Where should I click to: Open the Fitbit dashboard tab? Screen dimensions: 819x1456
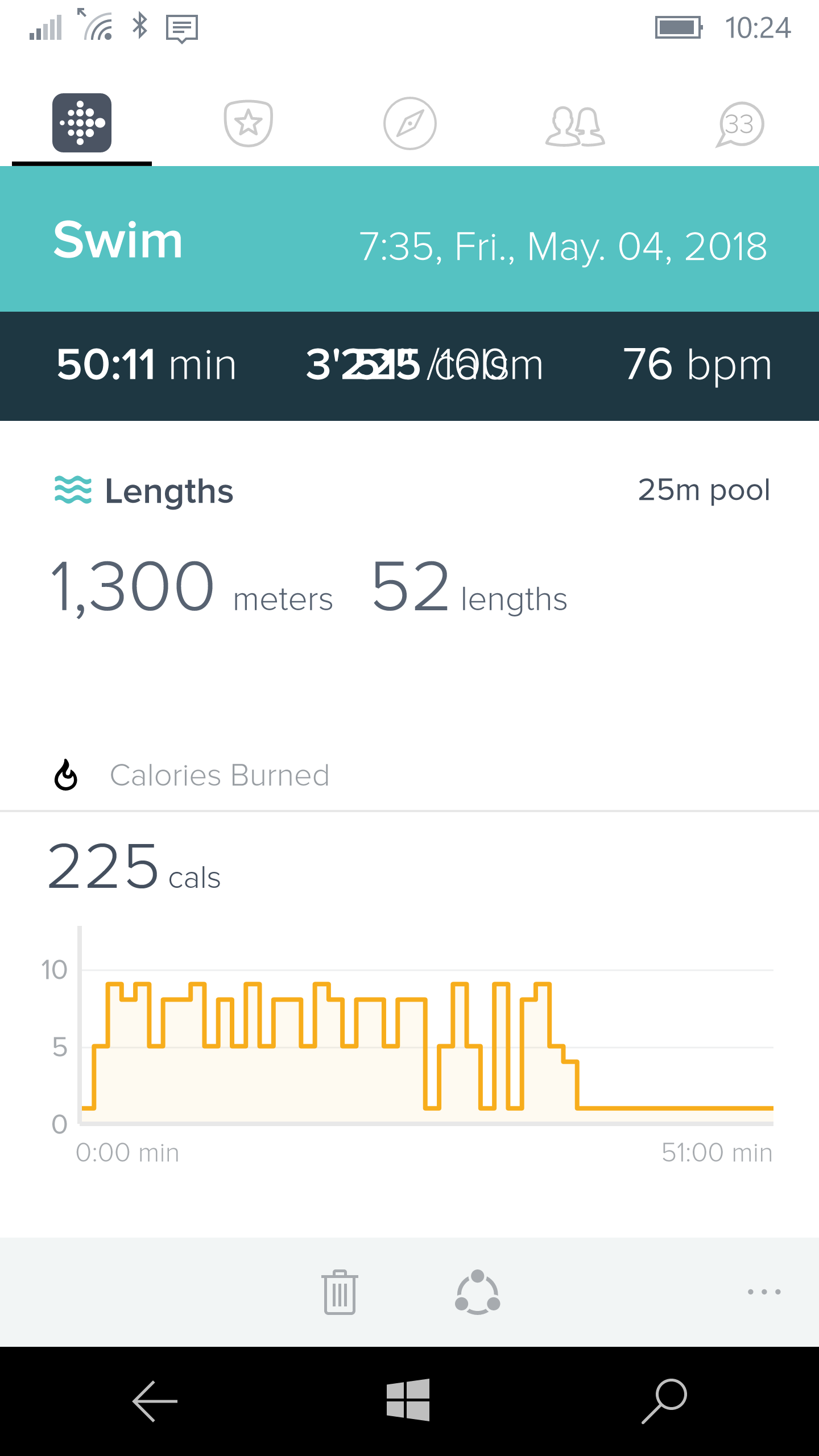(x=82, y=123)
